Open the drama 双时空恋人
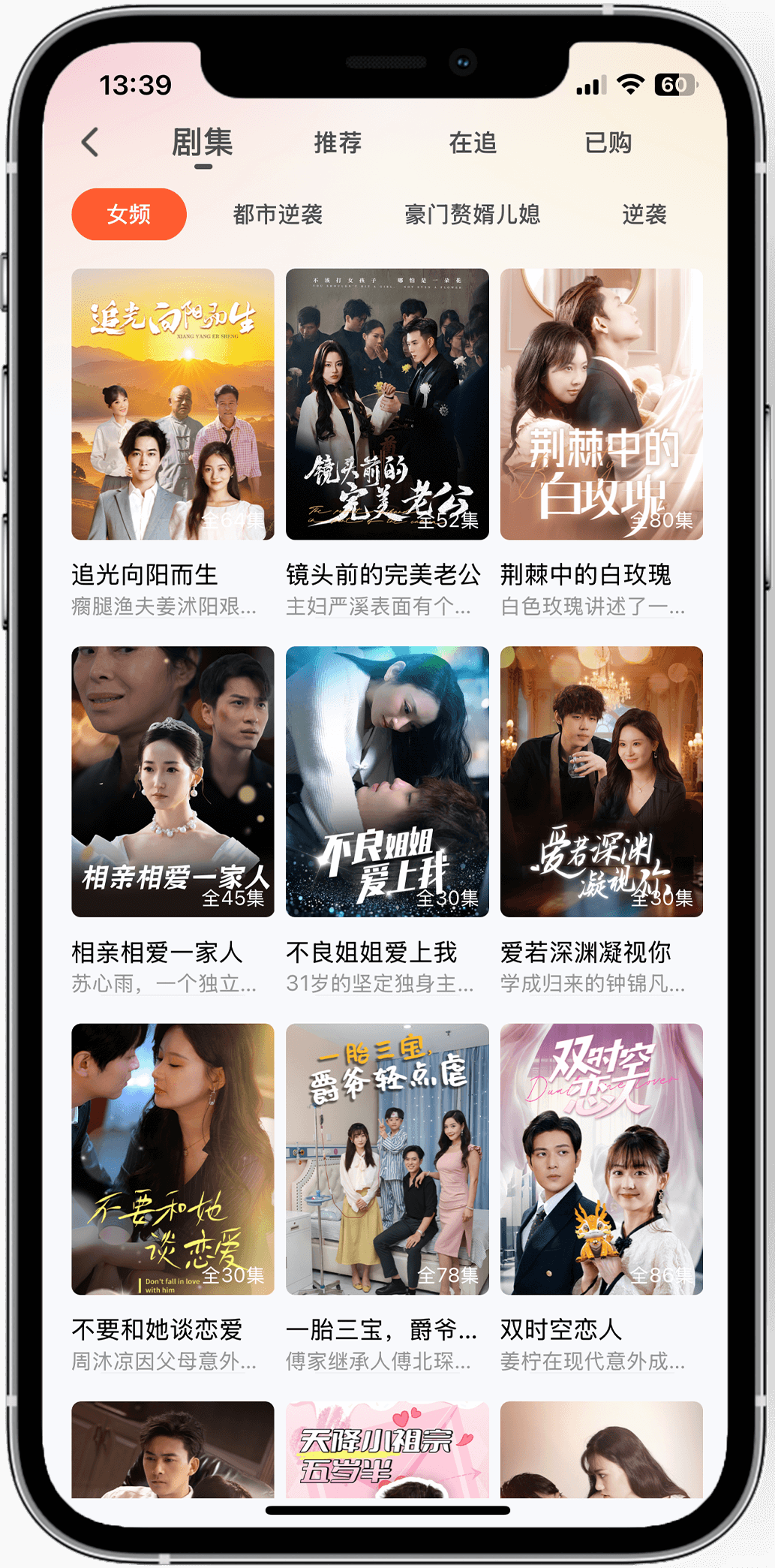 [x=602, y=1159]
